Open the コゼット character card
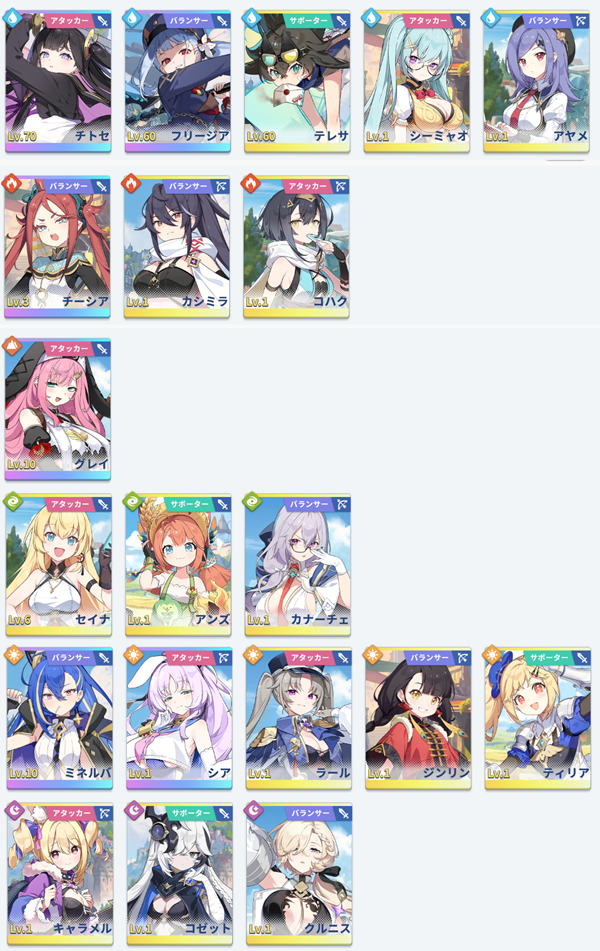 point(180,873)
